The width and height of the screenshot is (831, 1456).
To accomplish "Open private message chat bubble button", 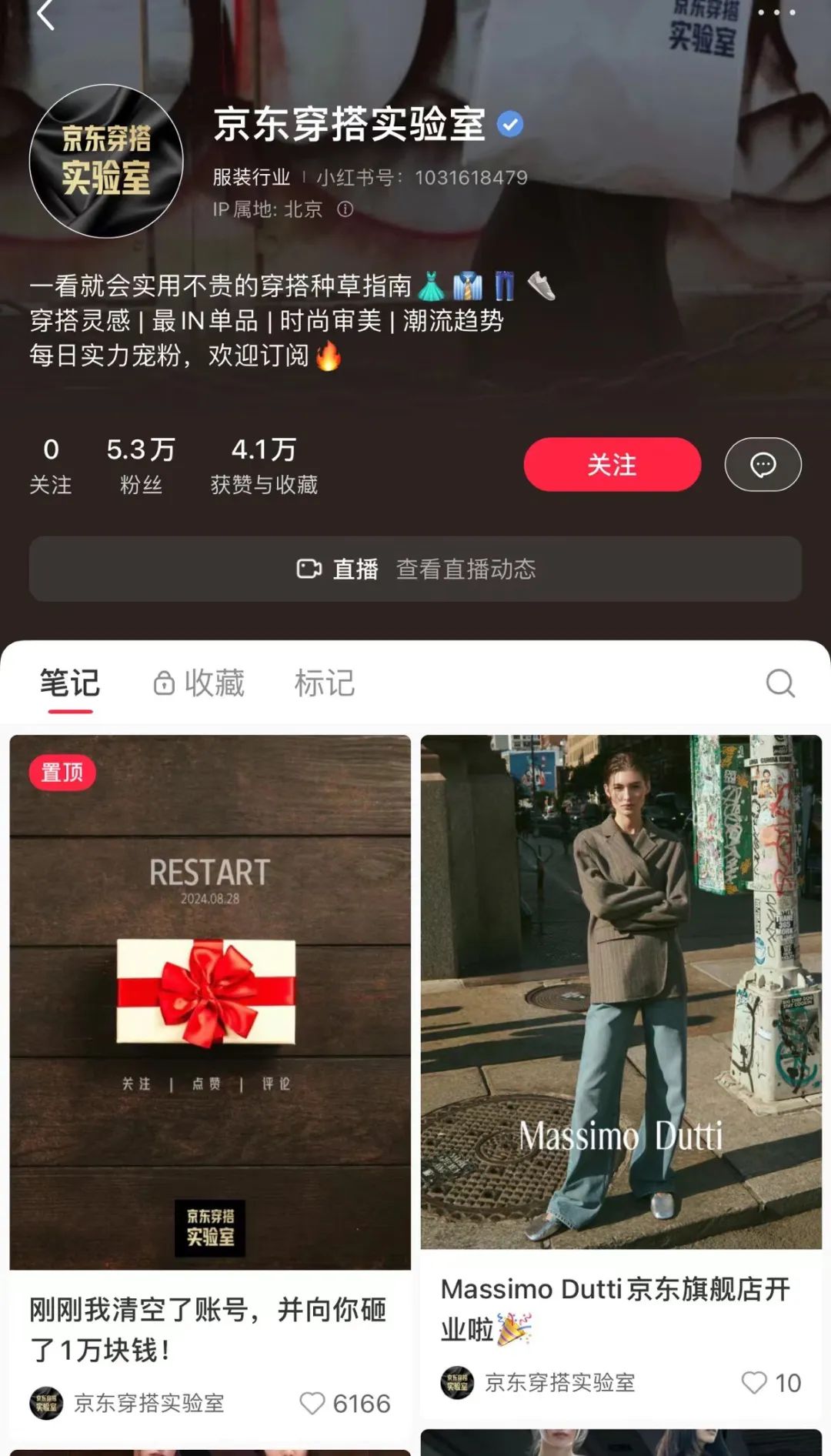I will (x=763, y=465).
